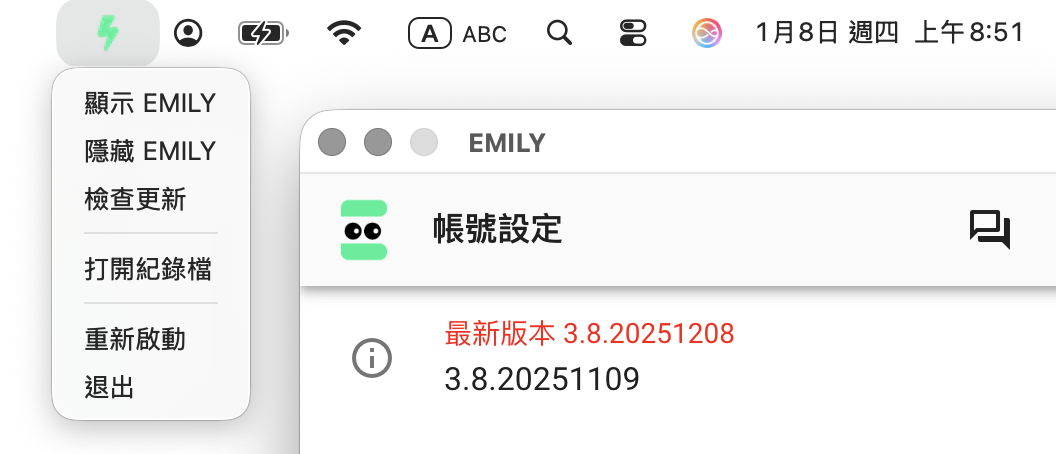Open Spotlight search in menu bar

tap(560, 34)
